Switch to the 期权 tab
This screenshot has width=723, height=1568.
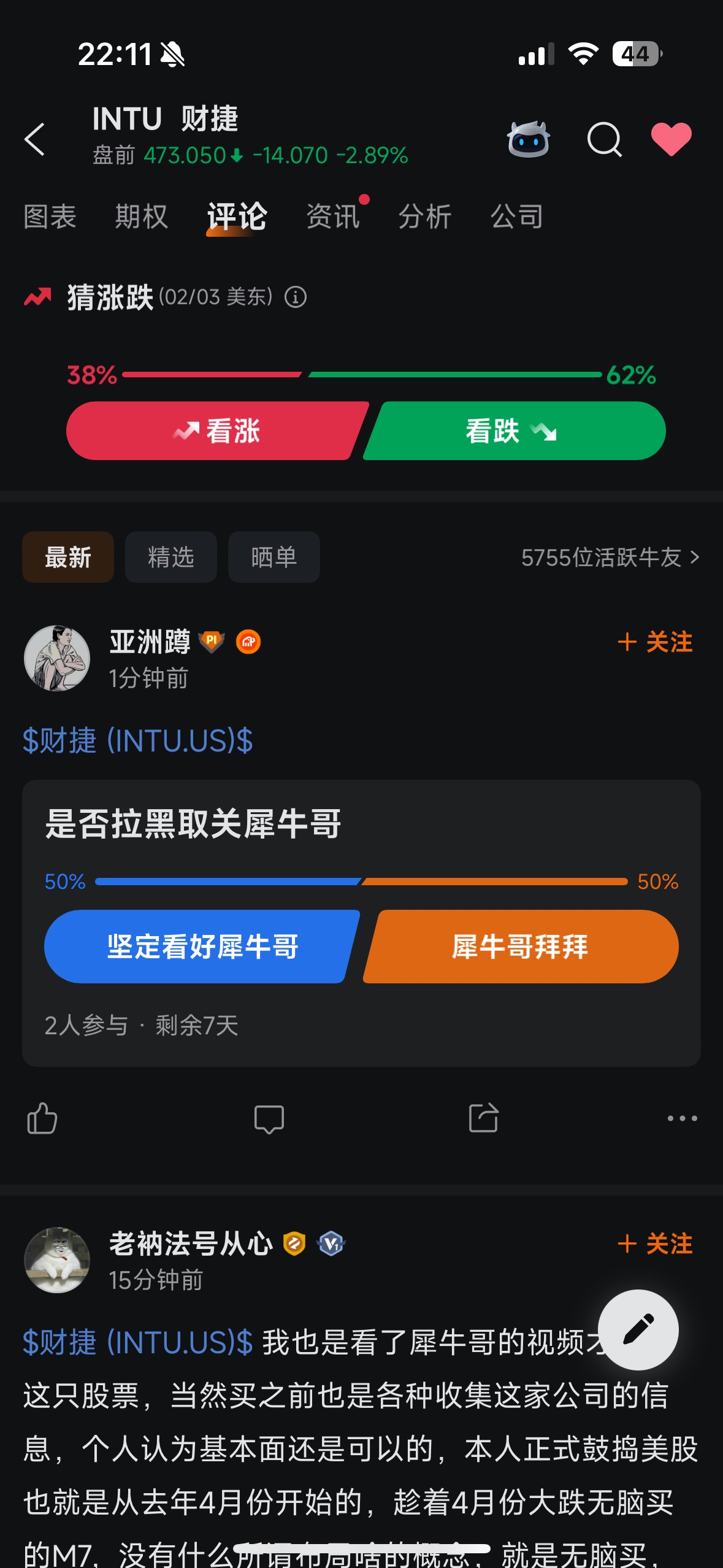coord(142,217)
